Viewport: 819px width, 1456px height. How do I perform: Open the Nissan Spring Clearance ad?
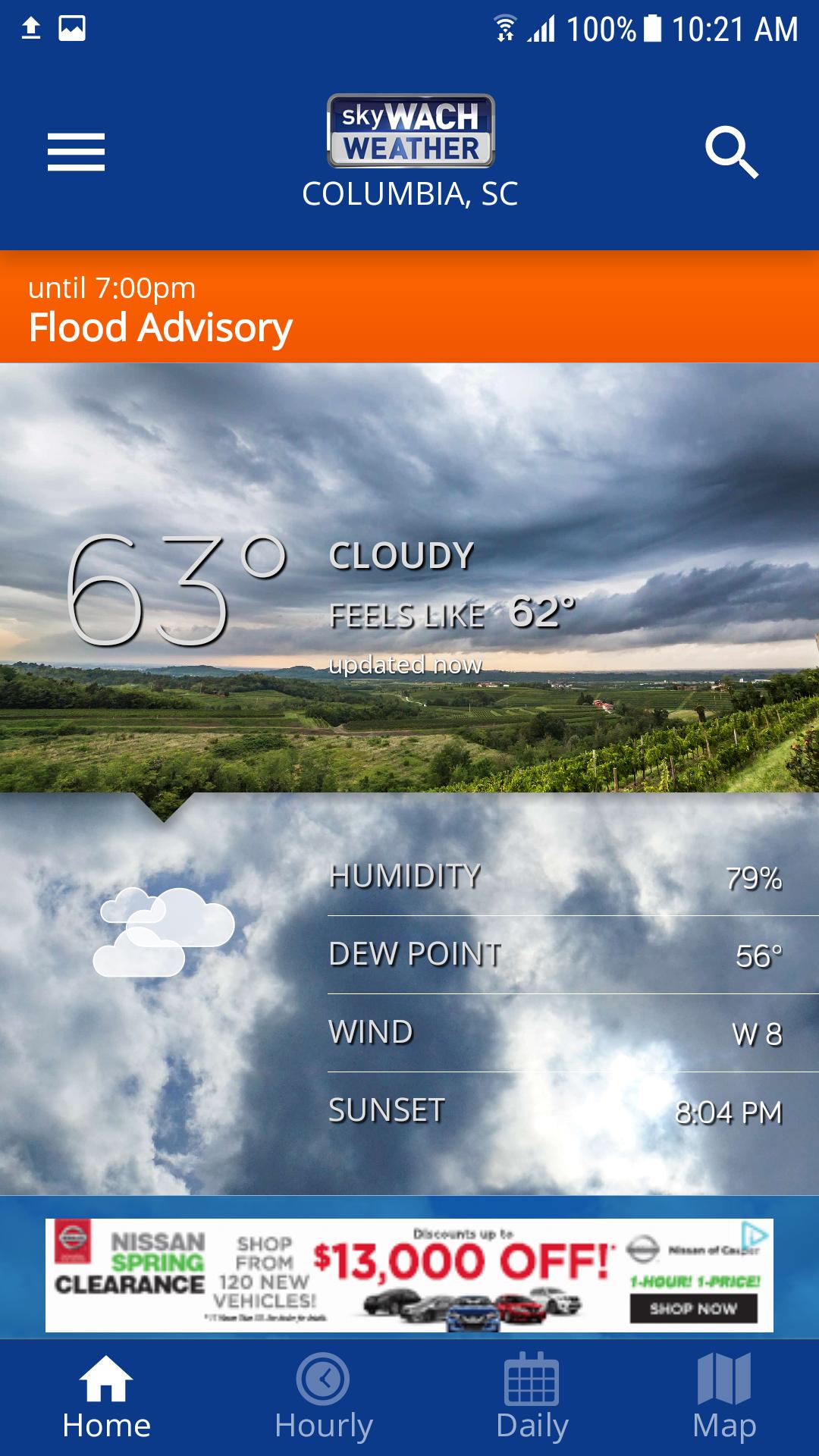point(409,1276)
